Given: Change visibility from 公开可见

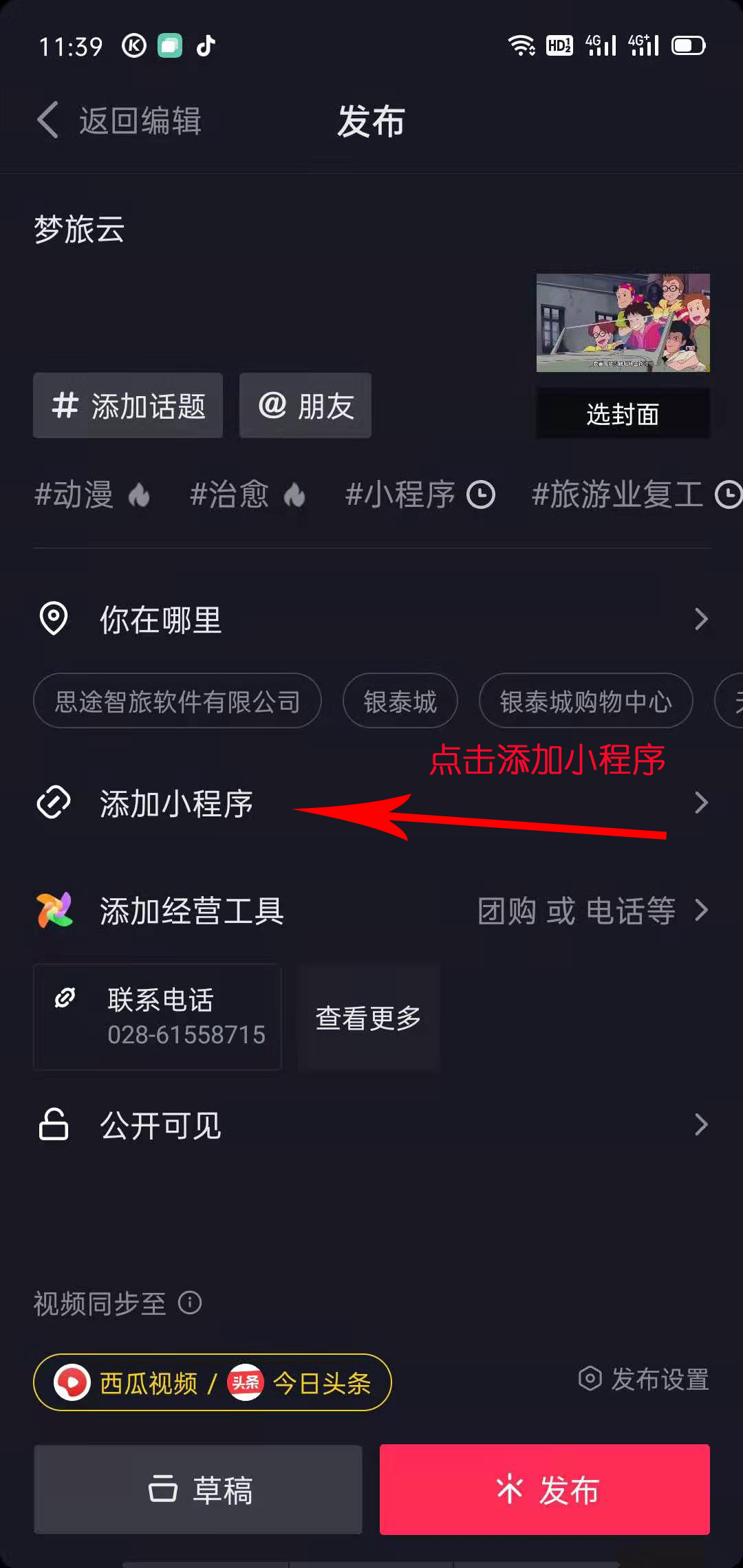Looking at the screenshot, I should 371,1125.
